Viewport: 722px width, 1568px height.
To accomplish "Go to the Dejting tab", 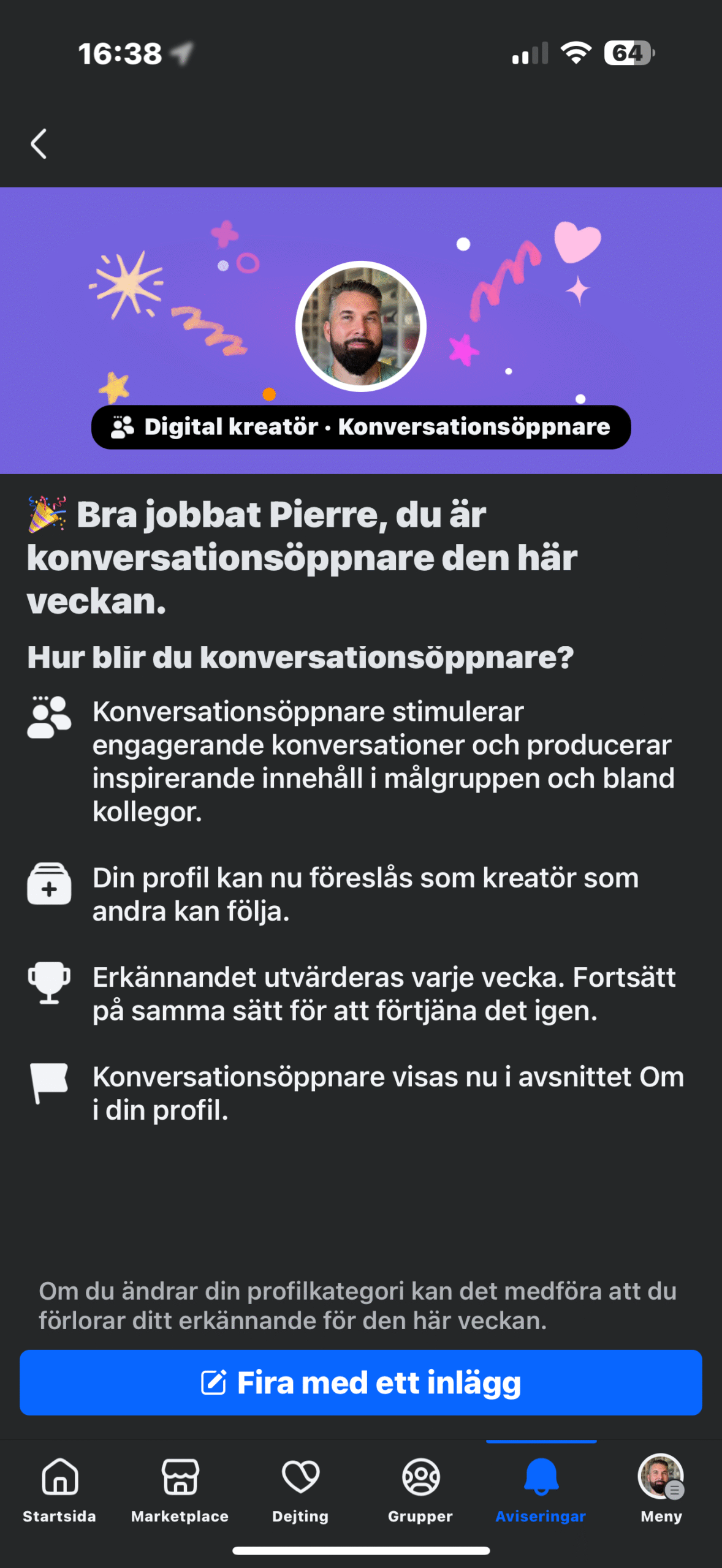I will (300, 1490).
